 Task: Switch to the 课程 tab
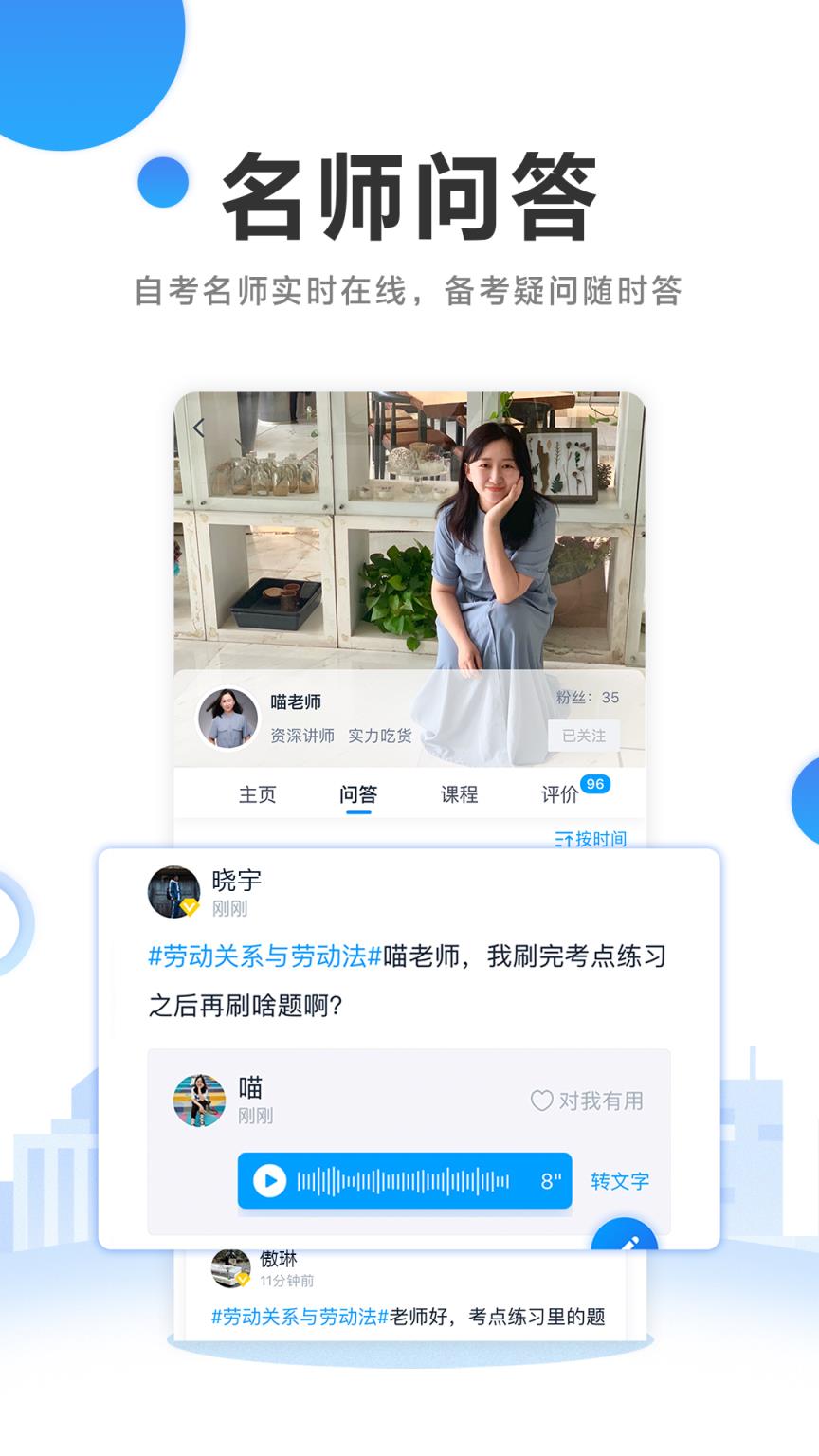[459, 794]
